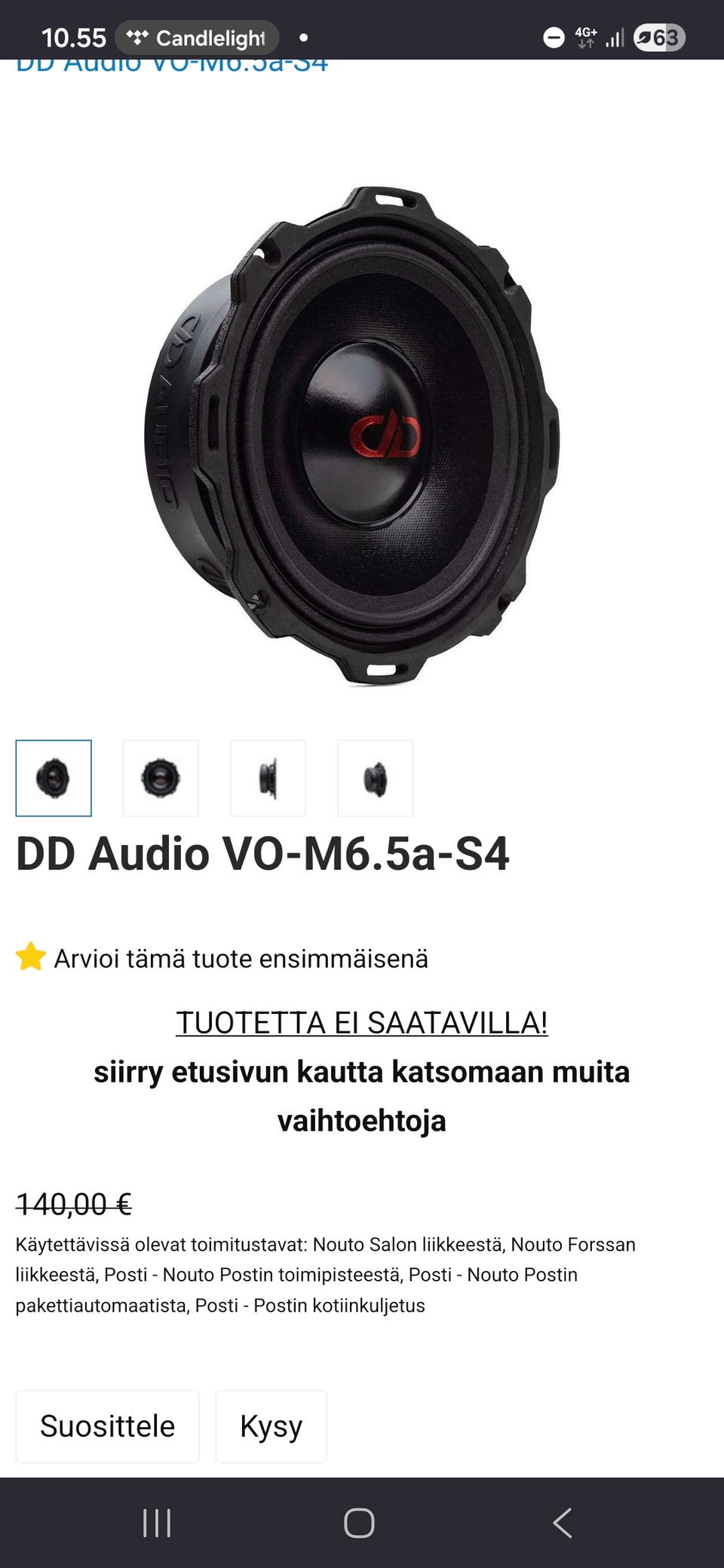The height and width of the screenshot is (1568, 724).
Task: Select the second front-facing speaker thumbnail
Action: click(161, 778)
